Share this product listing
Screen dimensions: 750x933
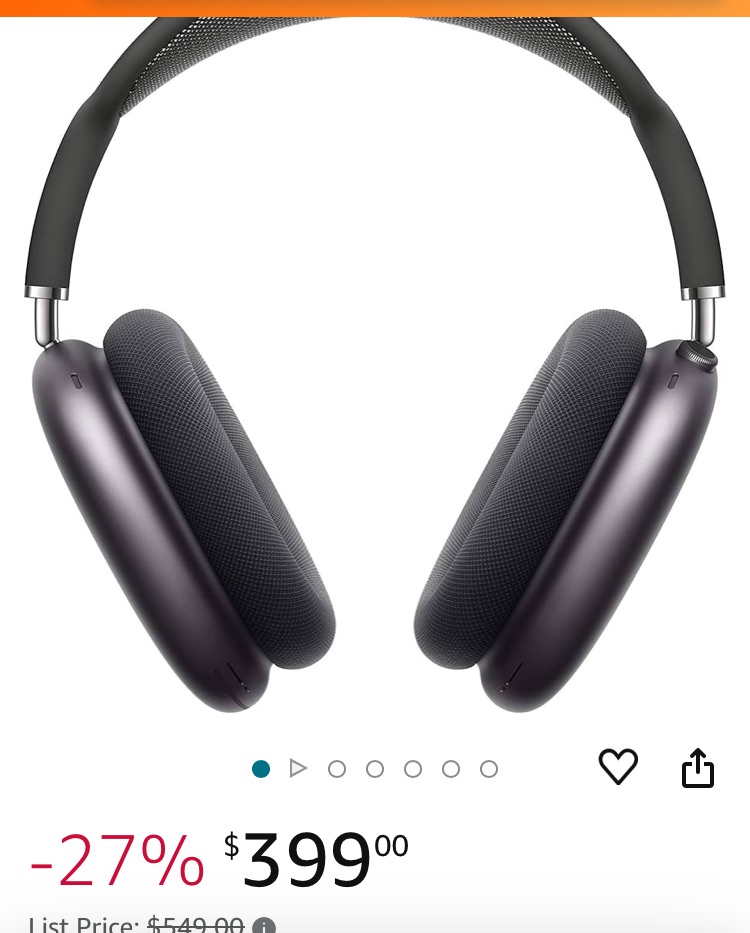[x=698, y=768]
